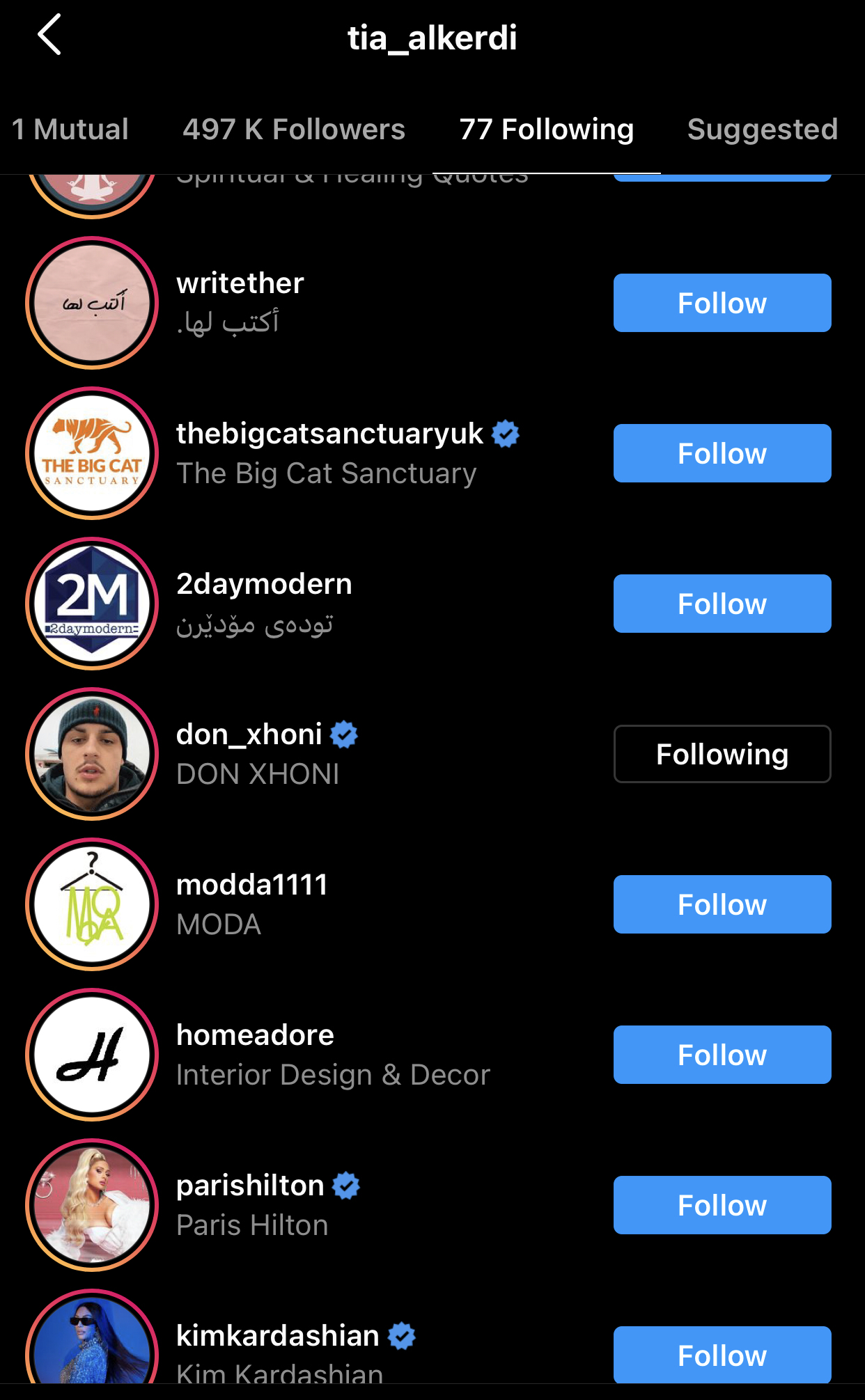Follow the 2daymodern account
Screen dimensions: 865x1400
(722, 604)
